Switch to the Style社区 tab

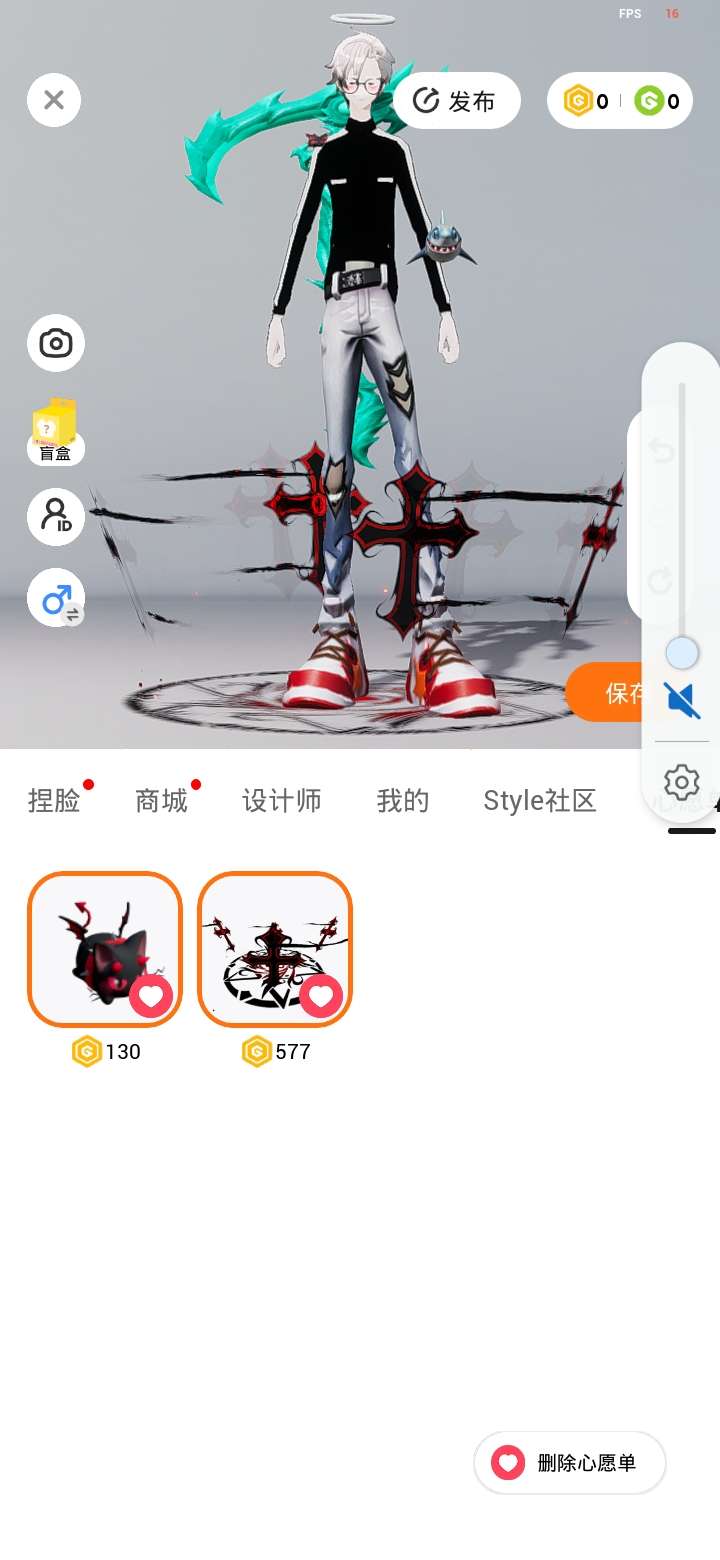pos(540,800)
